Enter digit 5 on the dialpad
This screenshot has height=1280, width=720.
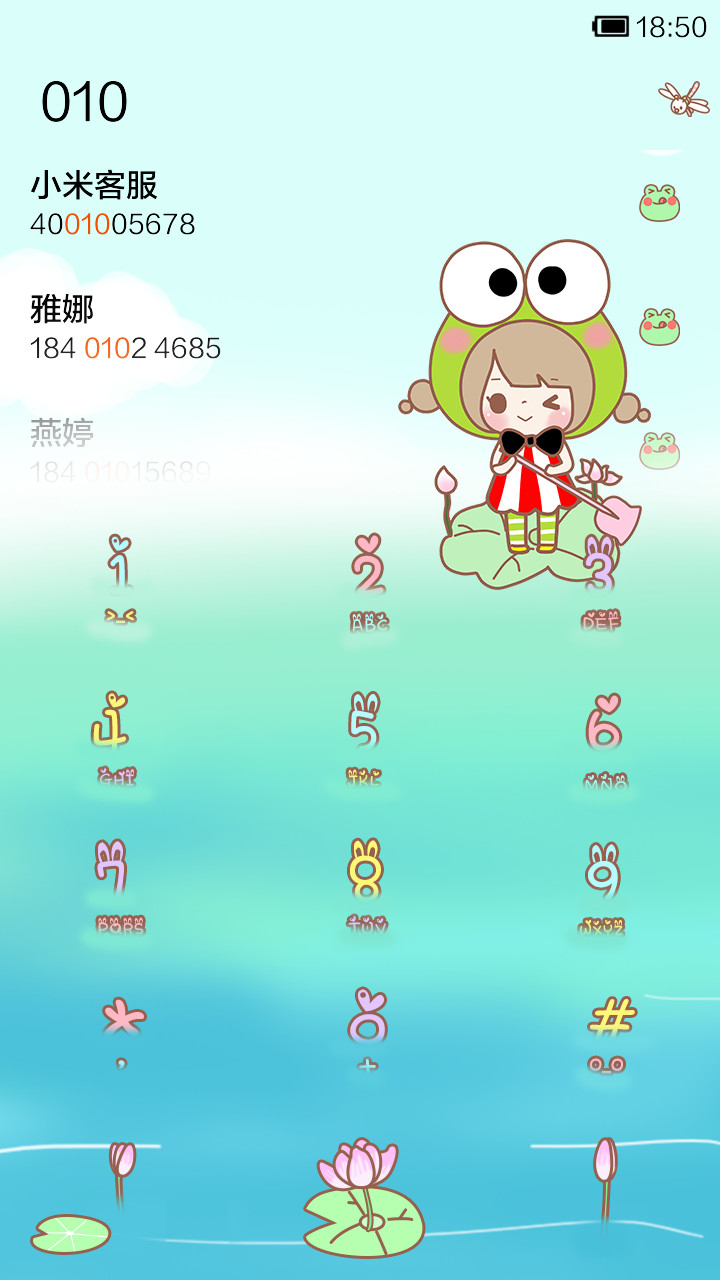[365, 740]
